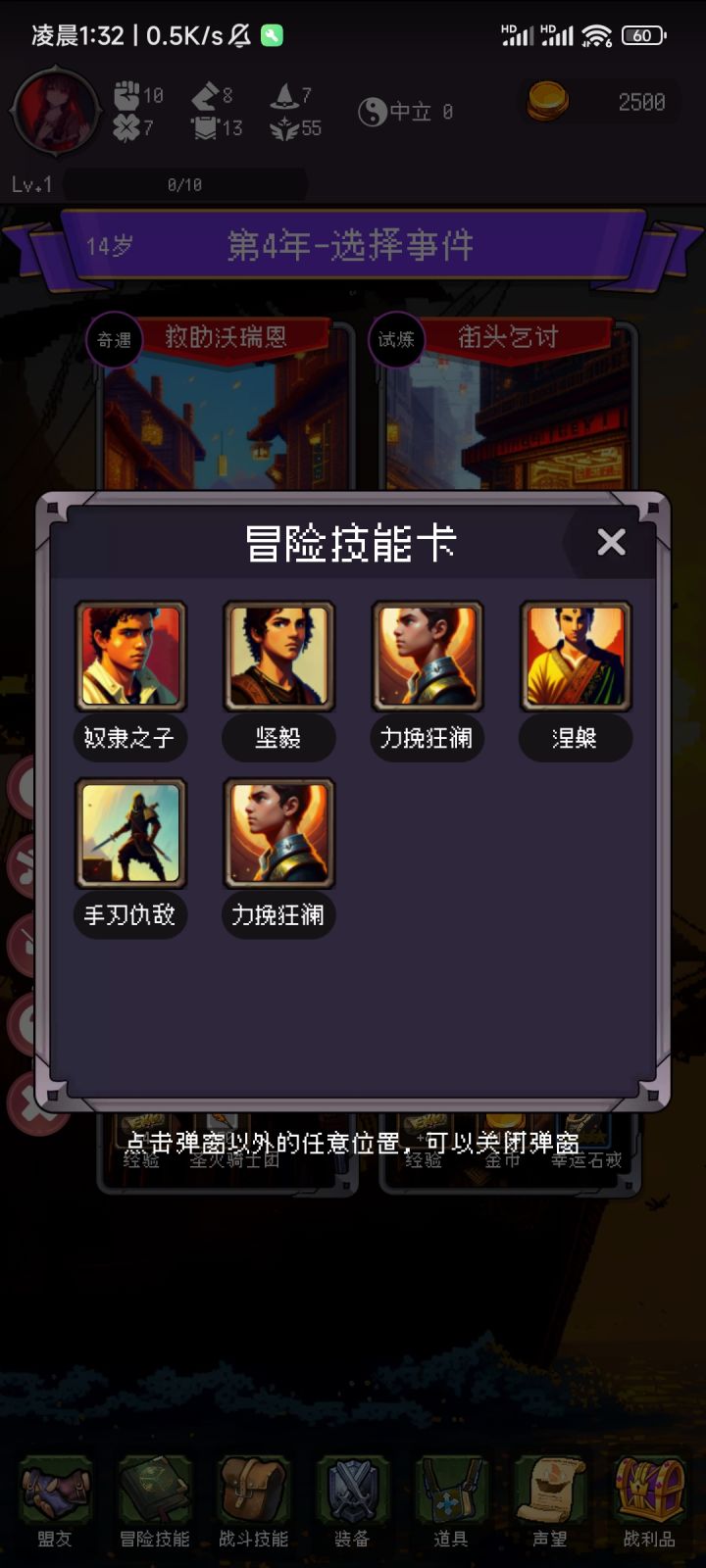The image size is (706, 1568).
Task: Select the 手刃仇敌 skill card
Action: click(130, 832)
